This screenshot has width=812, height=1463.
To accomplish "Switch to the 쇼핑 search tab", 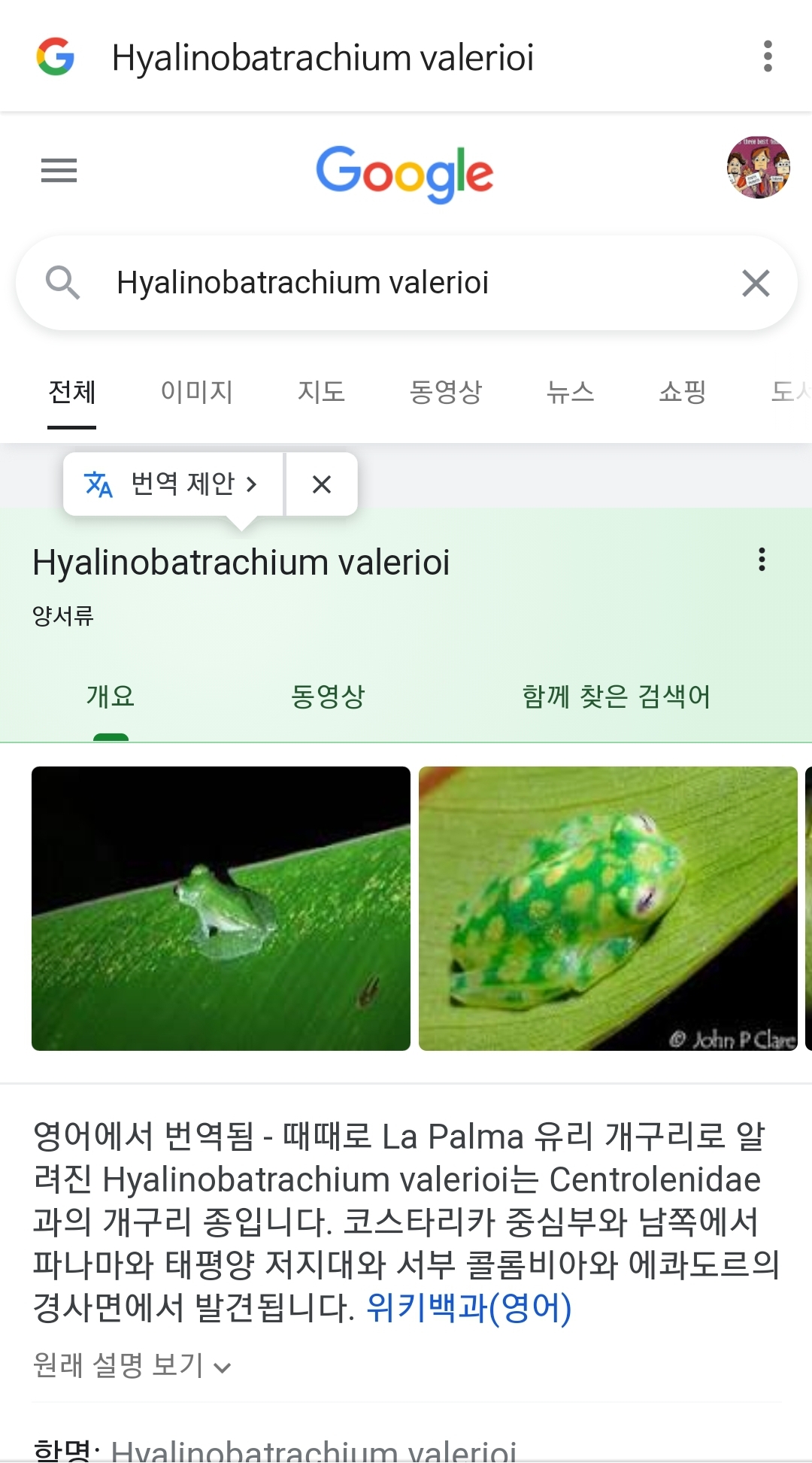I will [682, 392].
